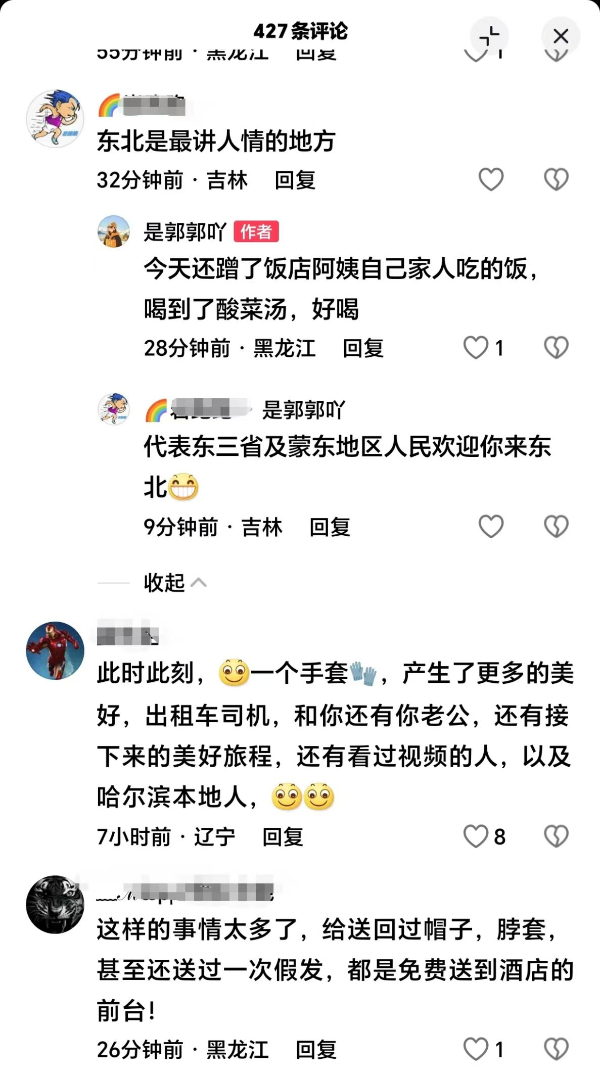Collapse the comments panel with shrink icon
Screen dimensions: 600x1076
(489, 37)
